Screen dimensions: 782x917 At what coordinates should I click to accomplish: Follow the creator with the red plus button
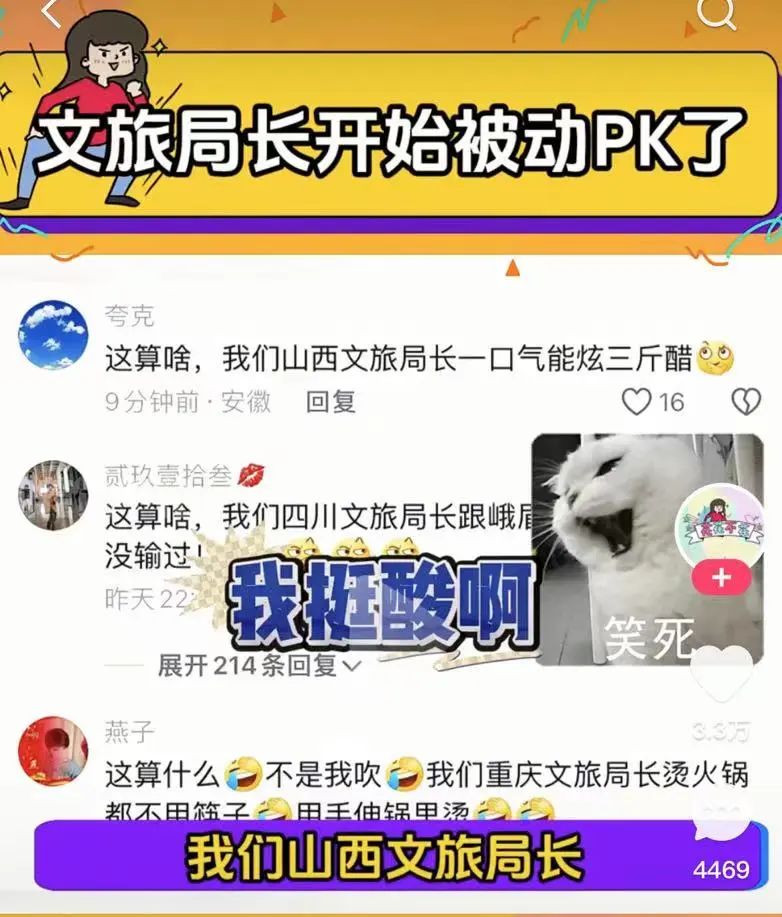pyautogui.click(x=721, y=579)
